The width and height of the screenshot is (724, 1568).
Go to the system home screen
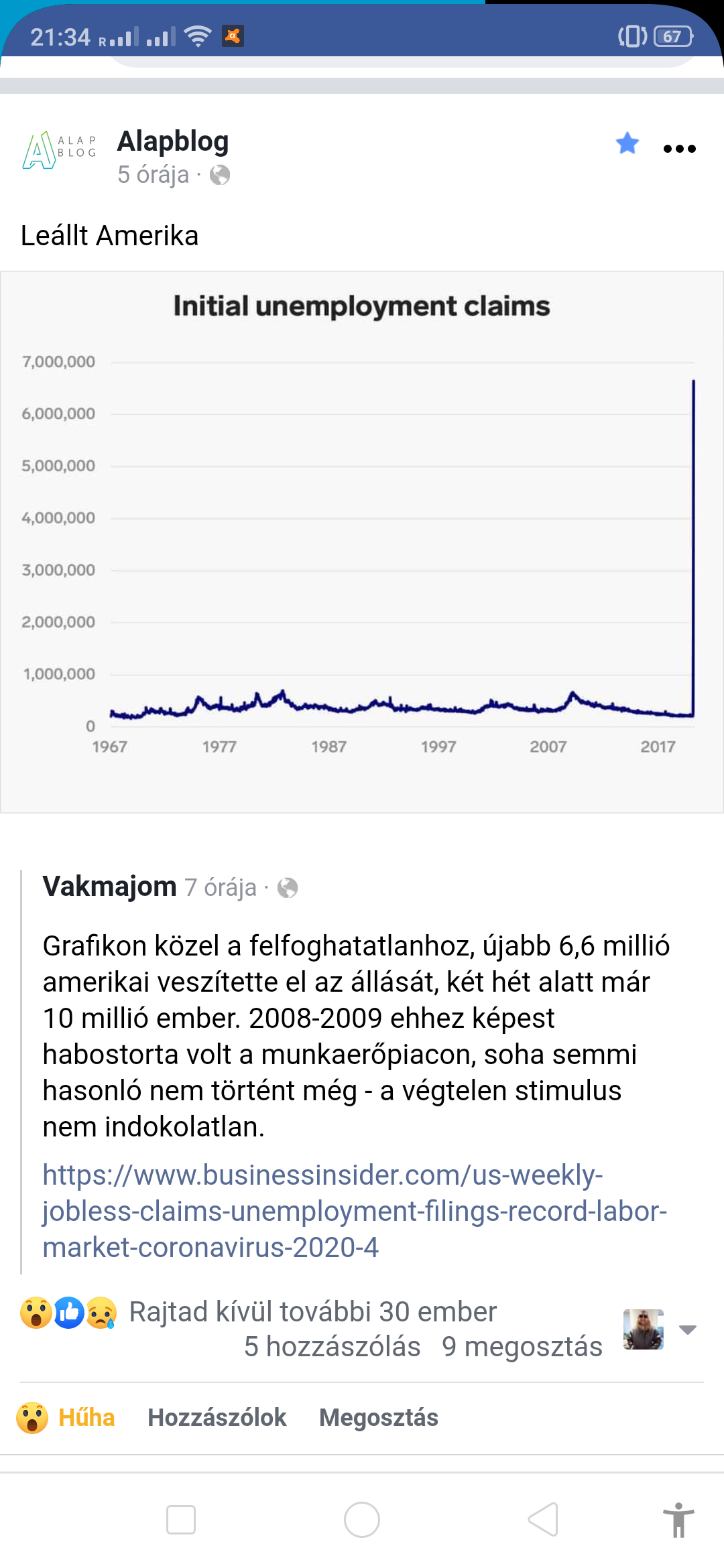[362, 1519]
